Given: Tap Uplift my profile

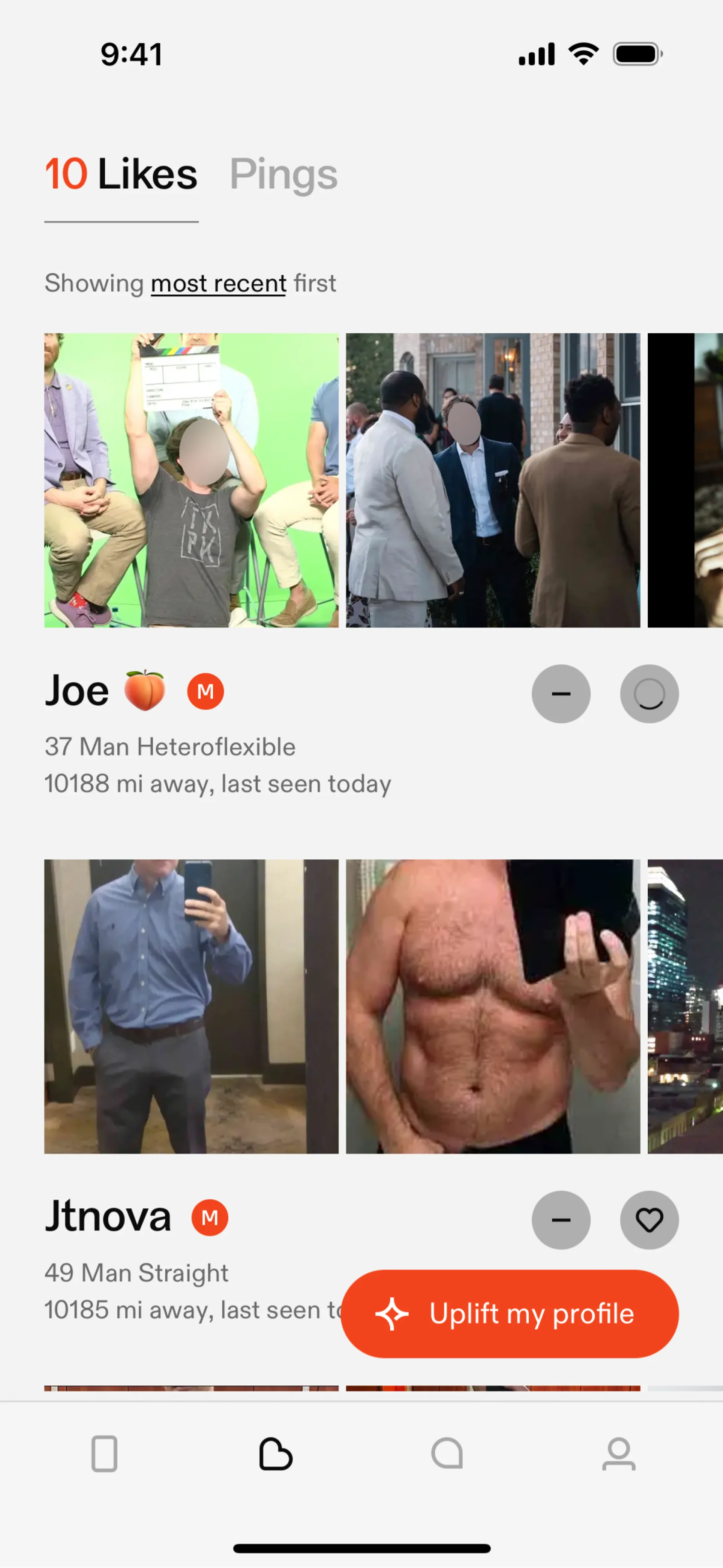Looking at the screenshot, I should 509,1313.
